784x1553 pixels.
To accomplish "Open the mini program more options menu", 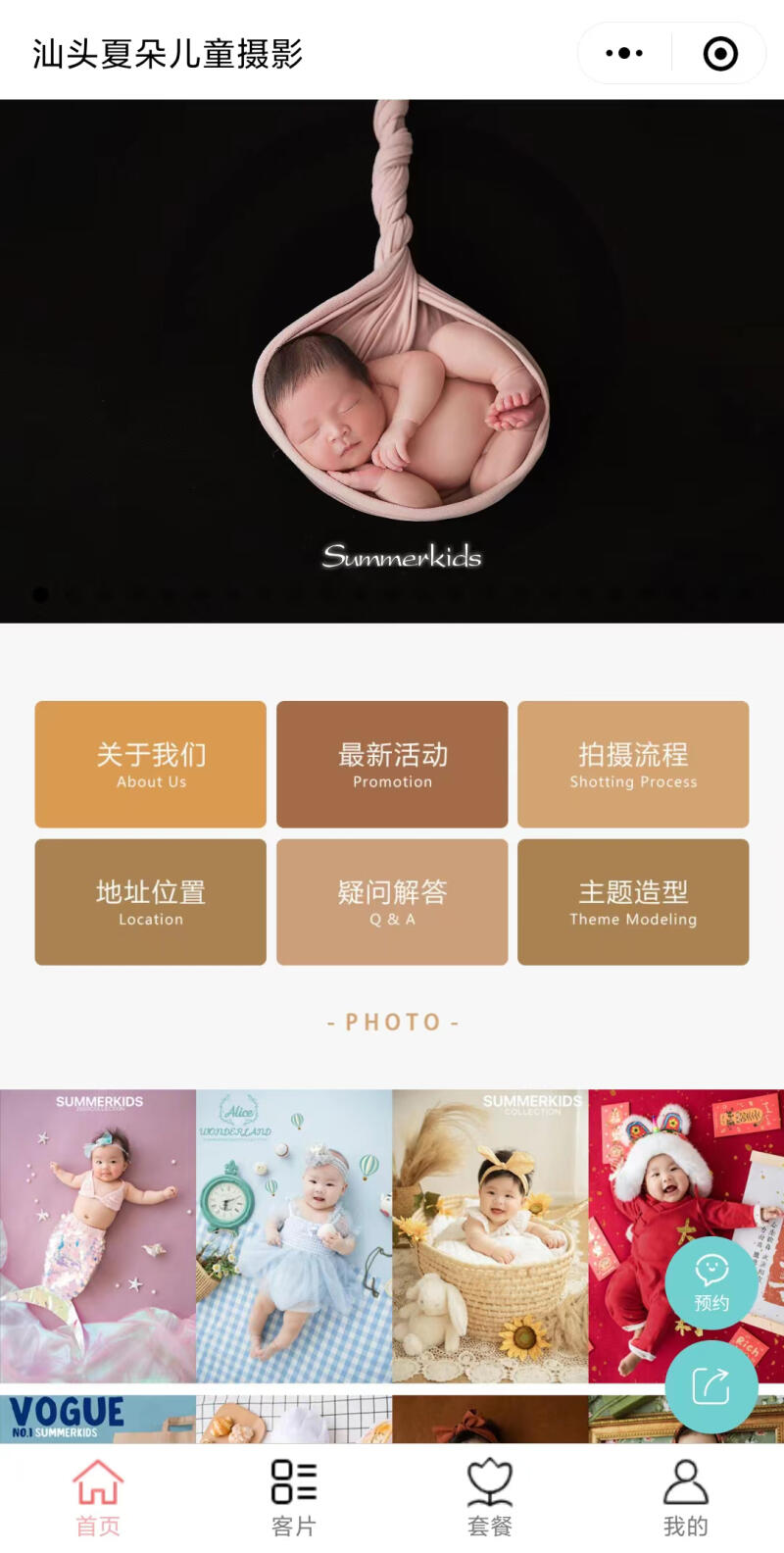I will coord(624,53).
